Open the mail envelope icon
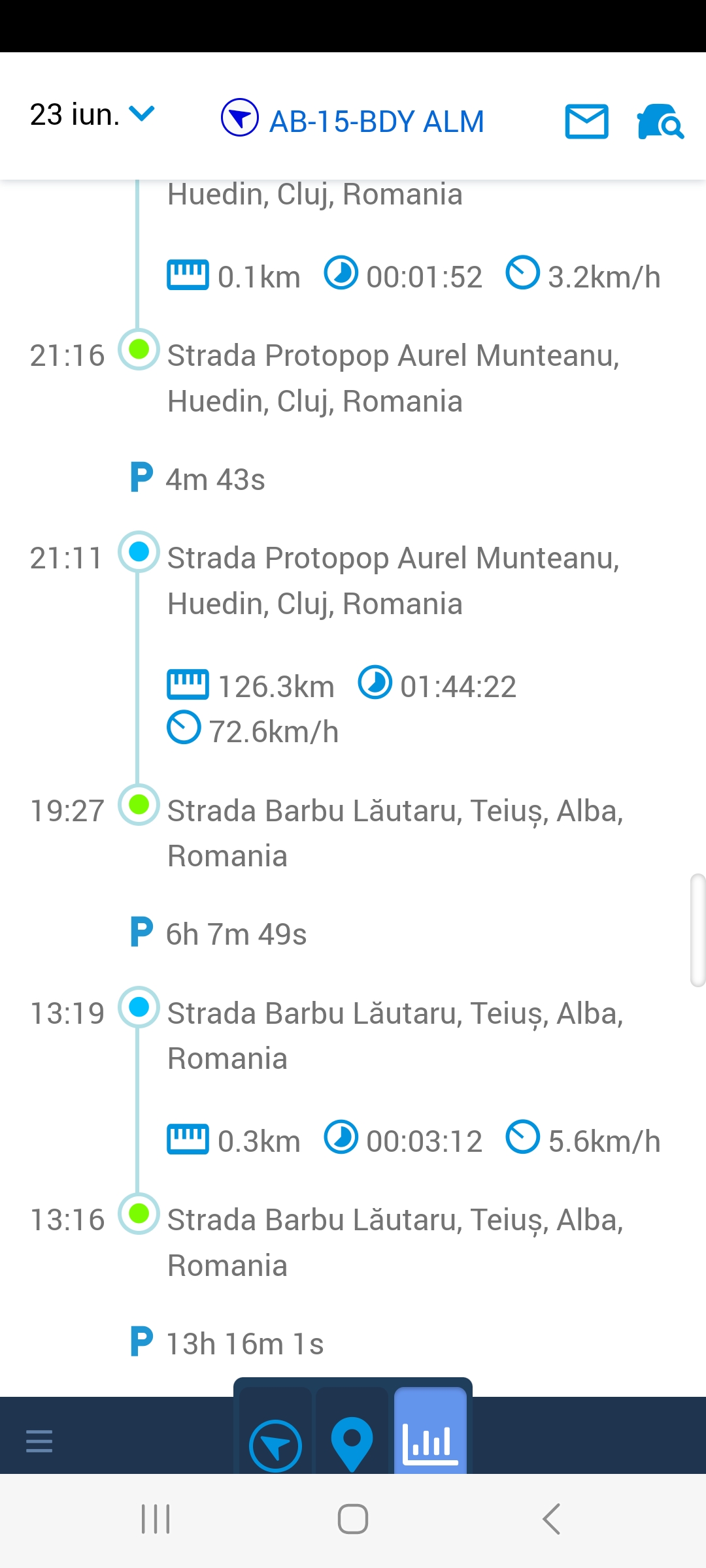This screenshot has width=706, height=1568. point(586,122)
